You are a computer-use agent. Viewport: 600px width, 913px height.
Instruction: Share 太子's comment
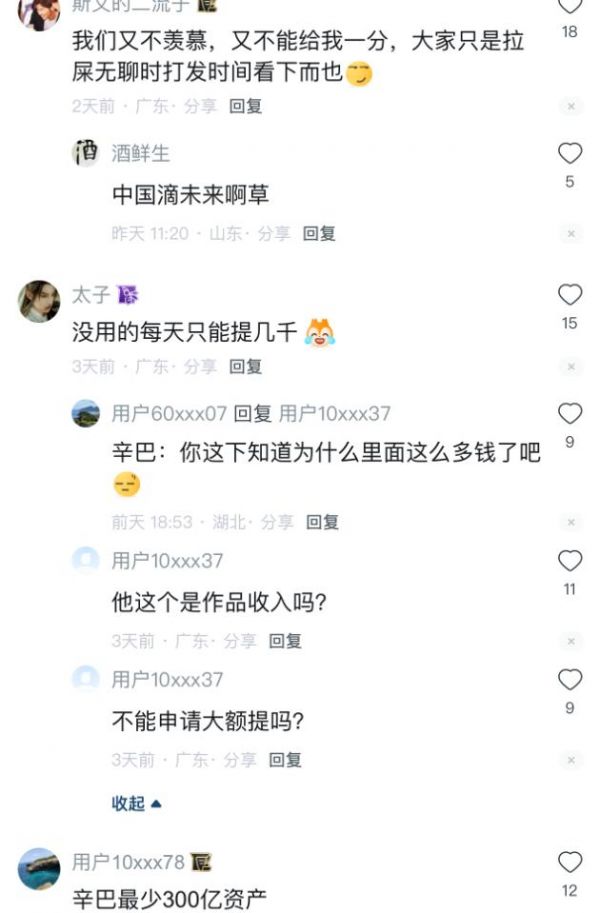pos(200,366)
